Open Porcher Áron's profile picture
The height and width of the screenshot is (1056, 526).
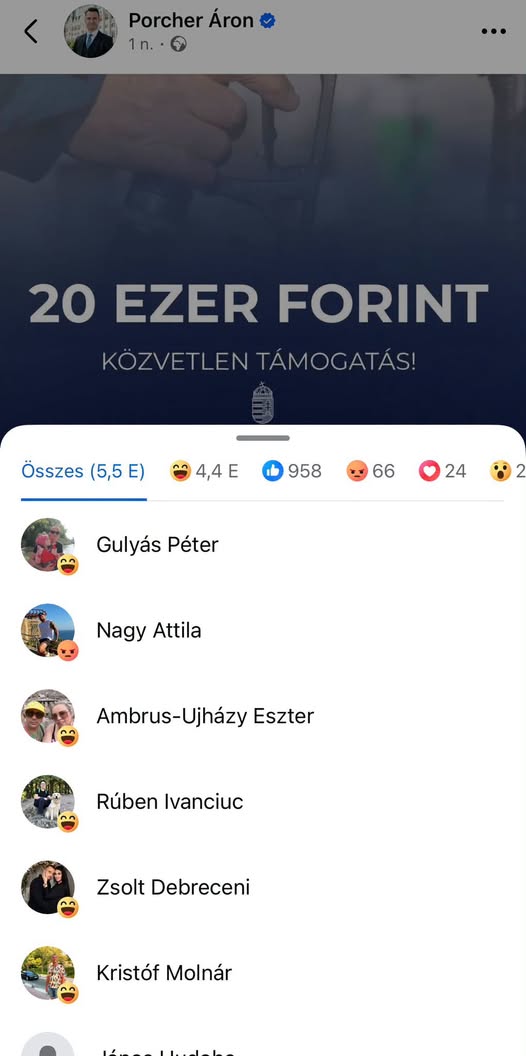(x=90, y=32)
